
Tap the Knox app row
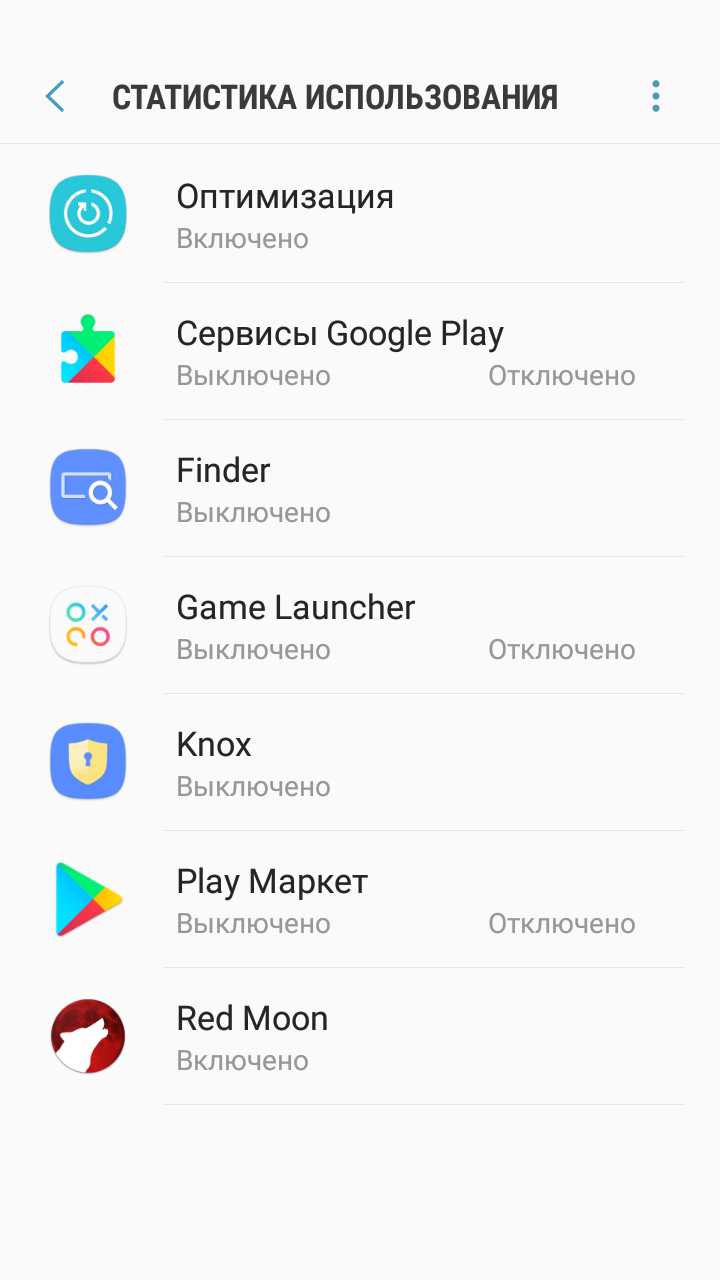point(360,762)
